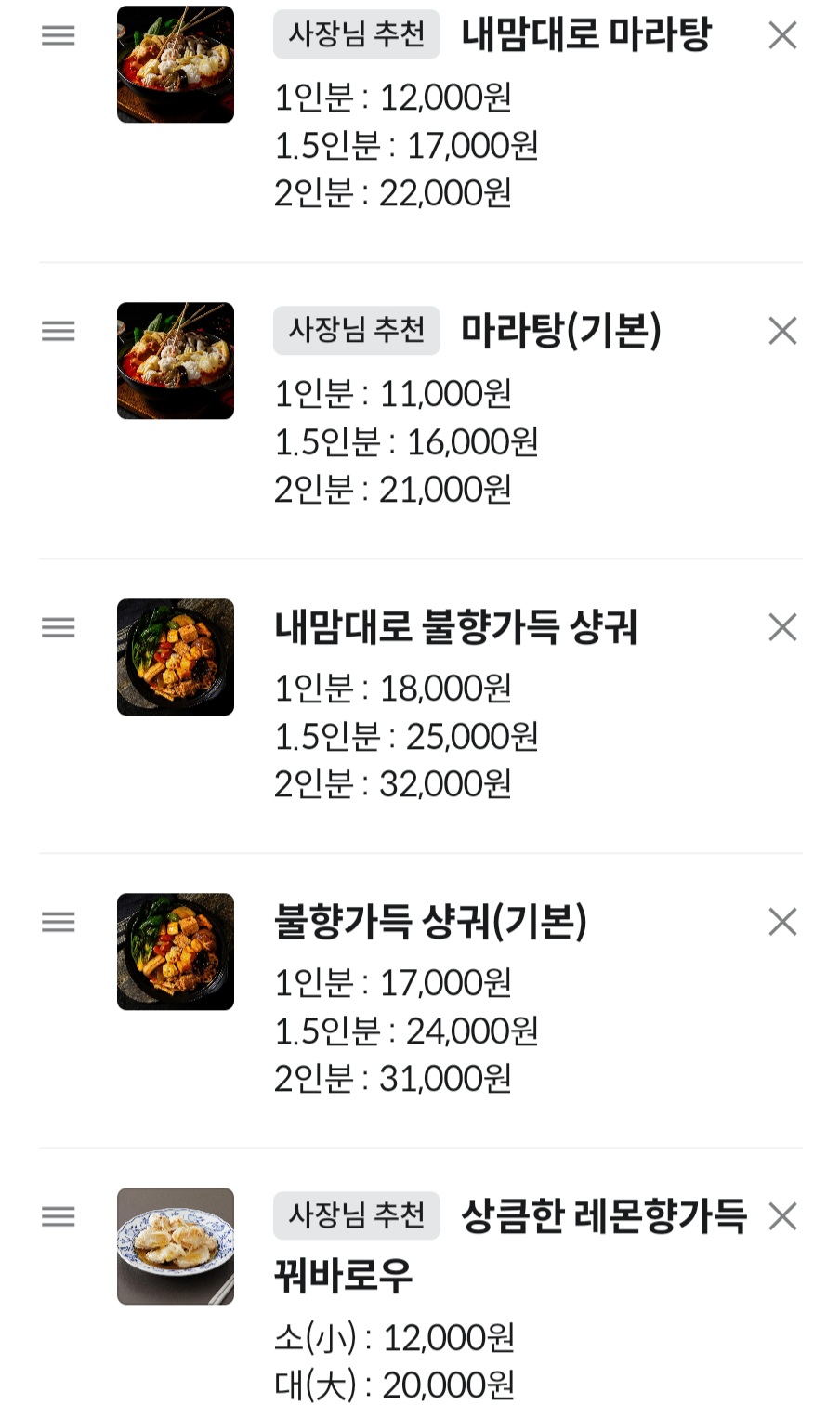
Task: Open the 마라탕(기본) menu row
Action: (560, 331)
